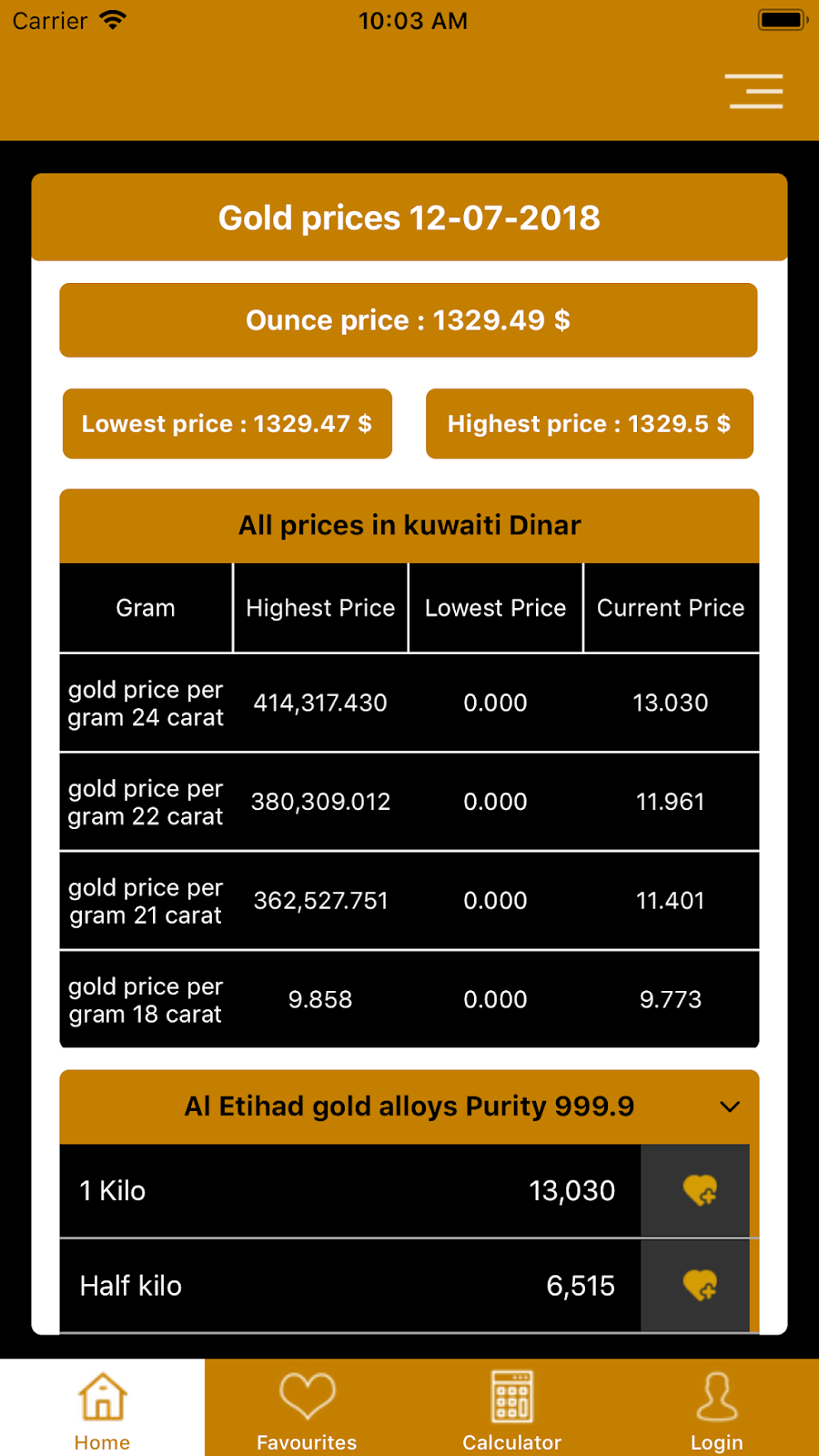
Task: Open the Al Etihad gold alloys dropdown
Action: click(x=409, y=1107)
